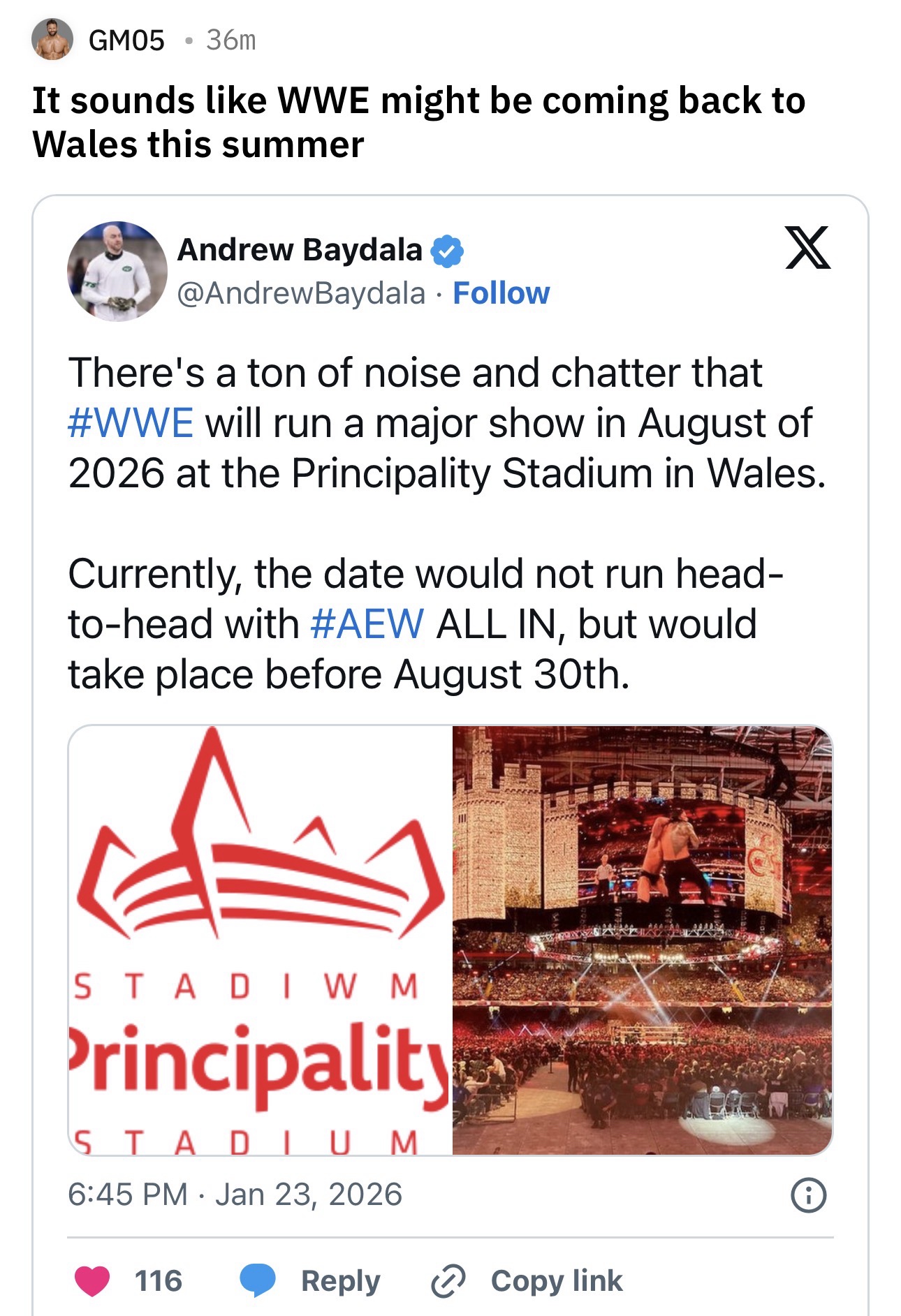Like the tweet with the heart

pos(92,1281)
